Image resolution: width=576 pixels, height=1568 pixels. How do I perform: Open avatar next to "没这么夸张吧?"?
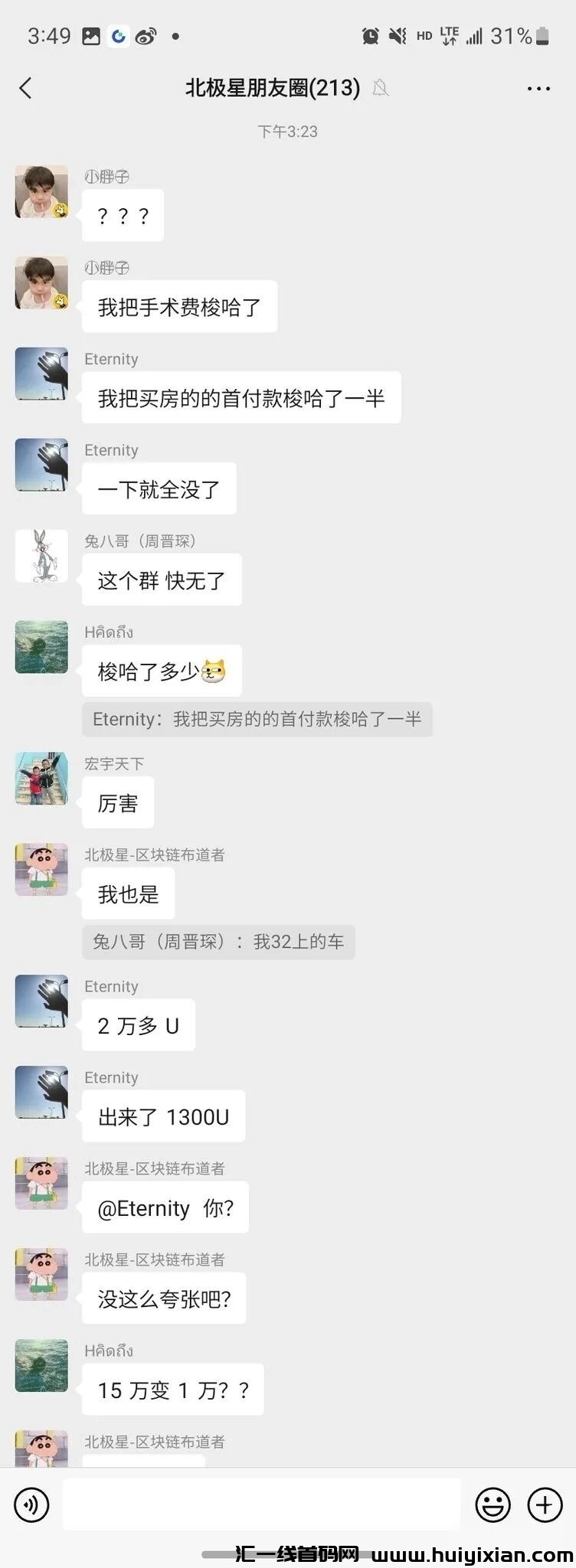(41, 1274)
